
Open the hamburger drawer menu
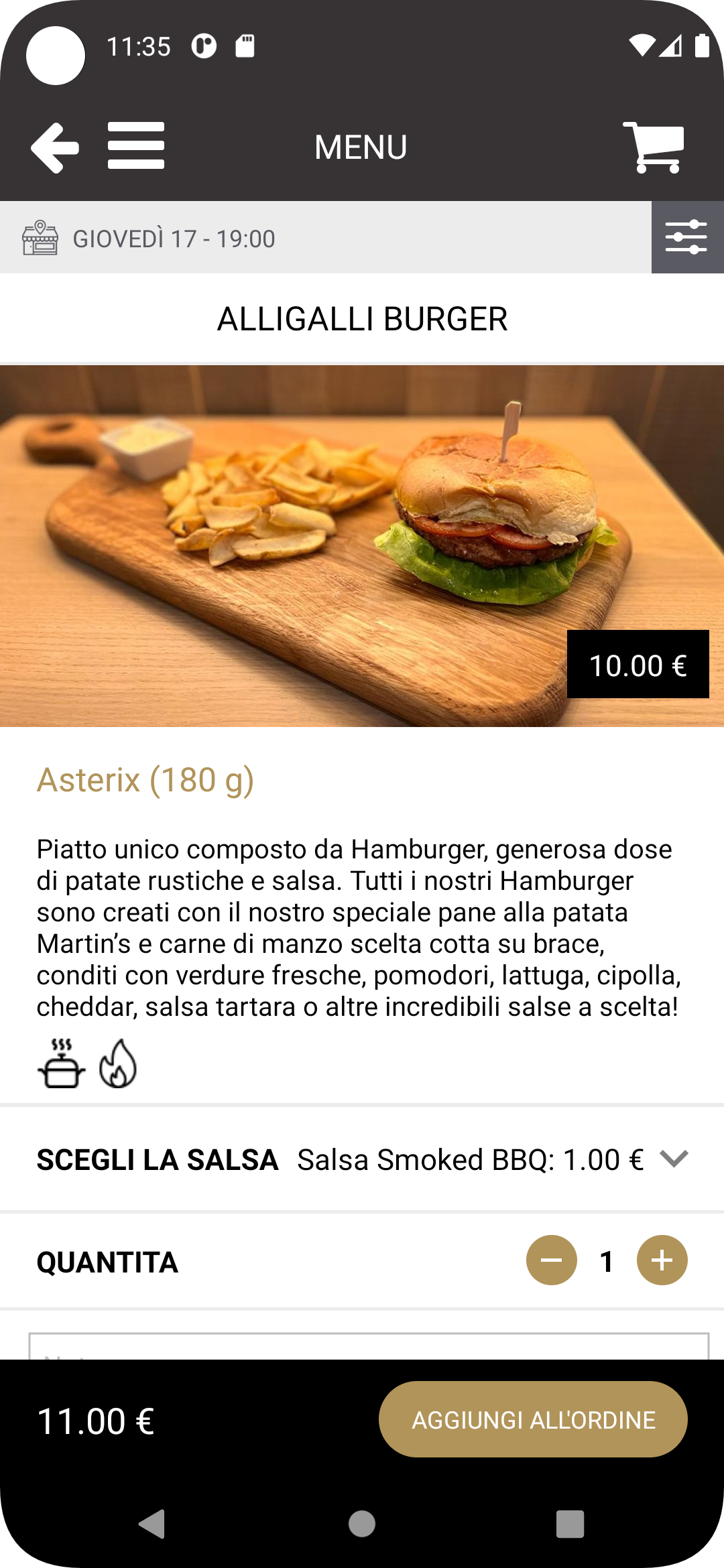pos(136,146)
